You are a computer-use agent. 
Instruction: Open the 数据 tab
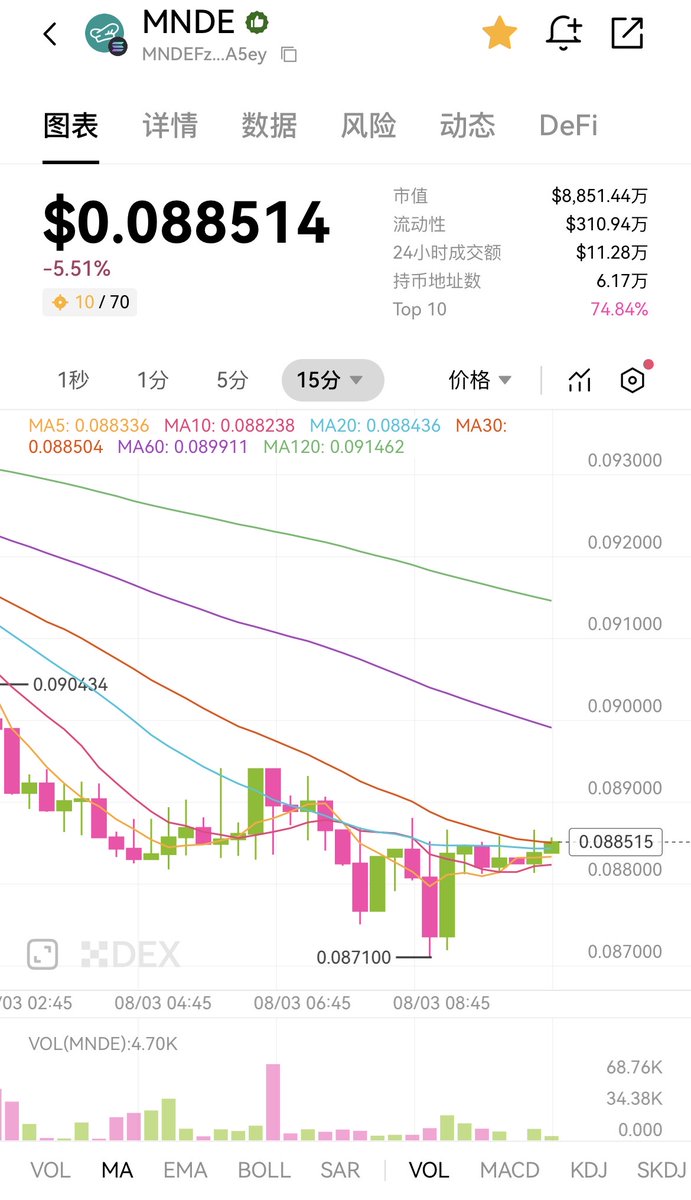[x=269, y=125]
